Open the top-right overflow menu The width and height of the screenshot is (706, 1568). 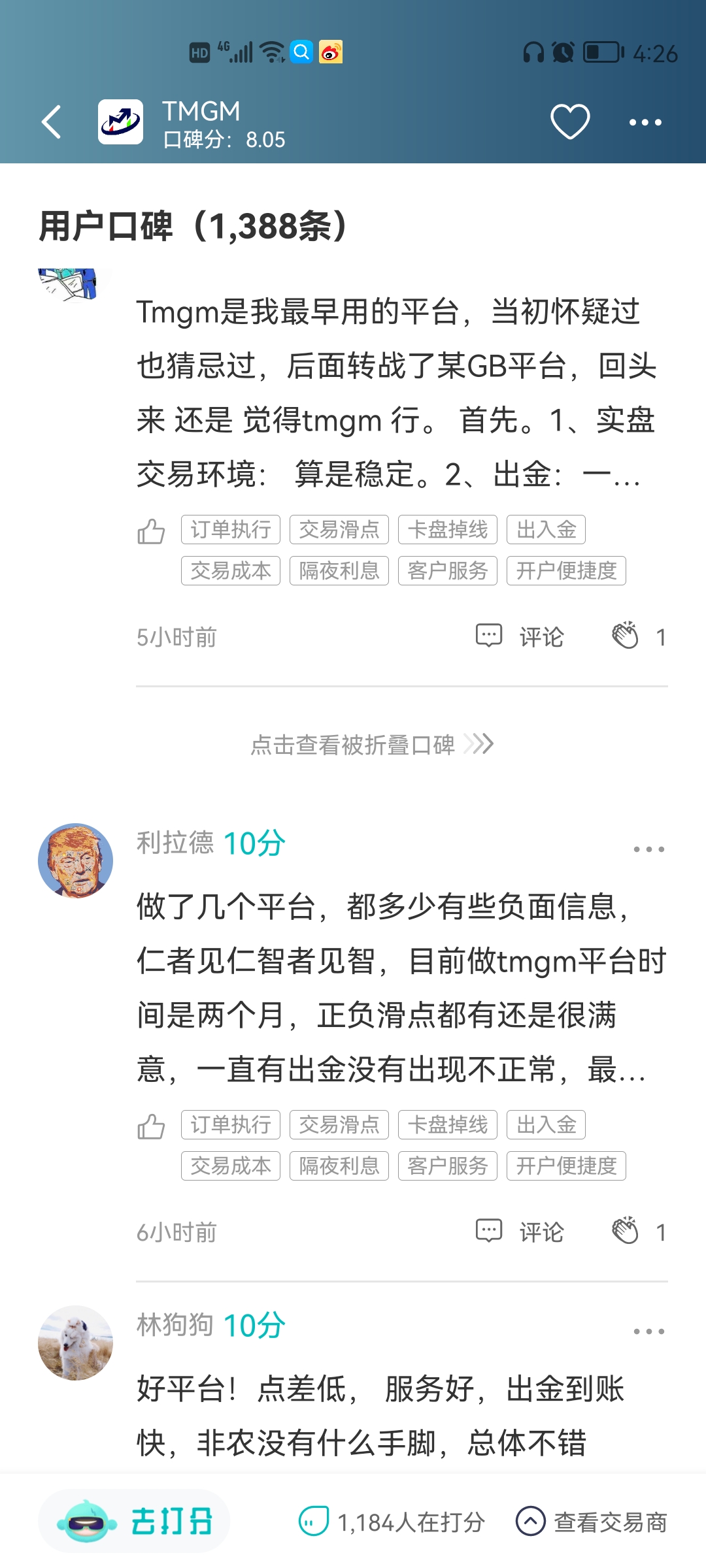(645, 122)
